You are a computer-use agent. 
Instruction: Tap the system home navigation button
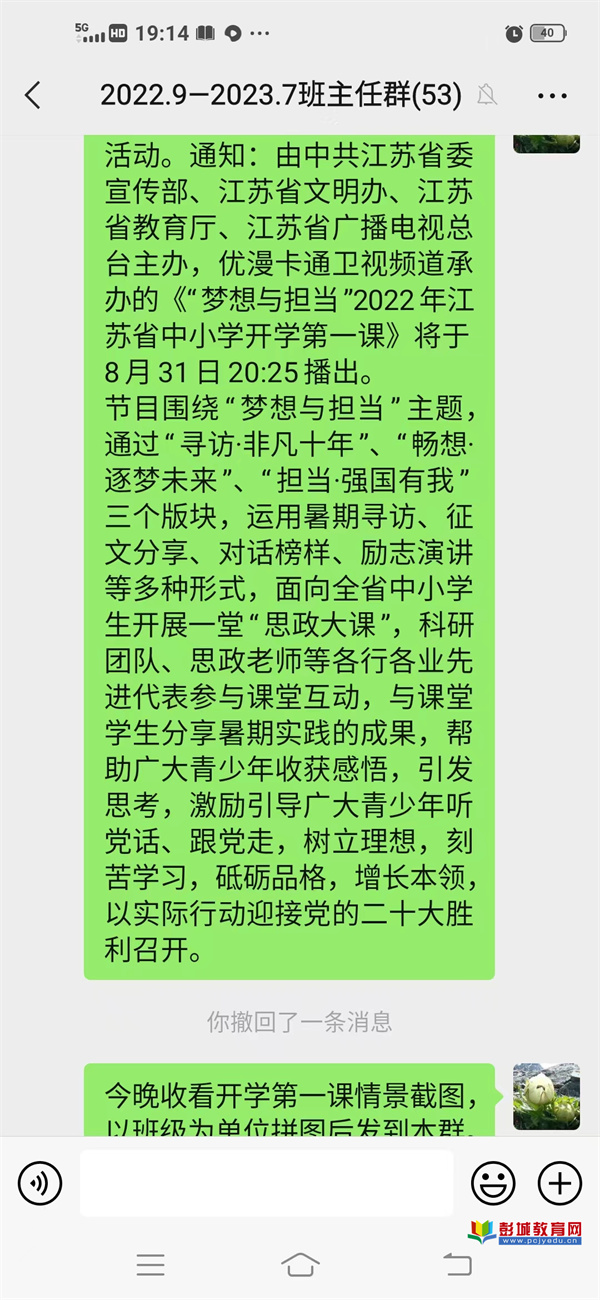[300, 1264]
